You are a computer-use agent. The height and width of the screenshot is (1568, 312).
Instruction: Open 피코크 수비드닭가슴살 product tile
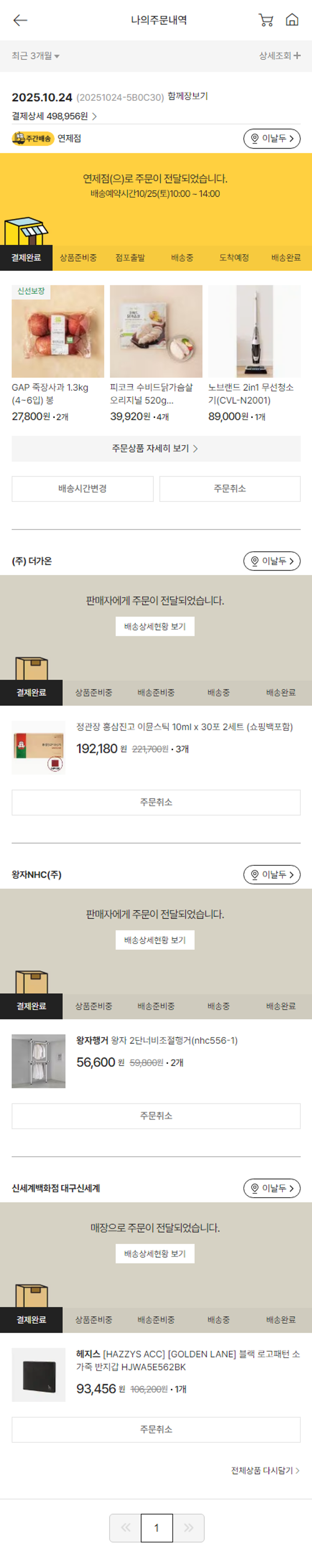[x=156, y=353]
